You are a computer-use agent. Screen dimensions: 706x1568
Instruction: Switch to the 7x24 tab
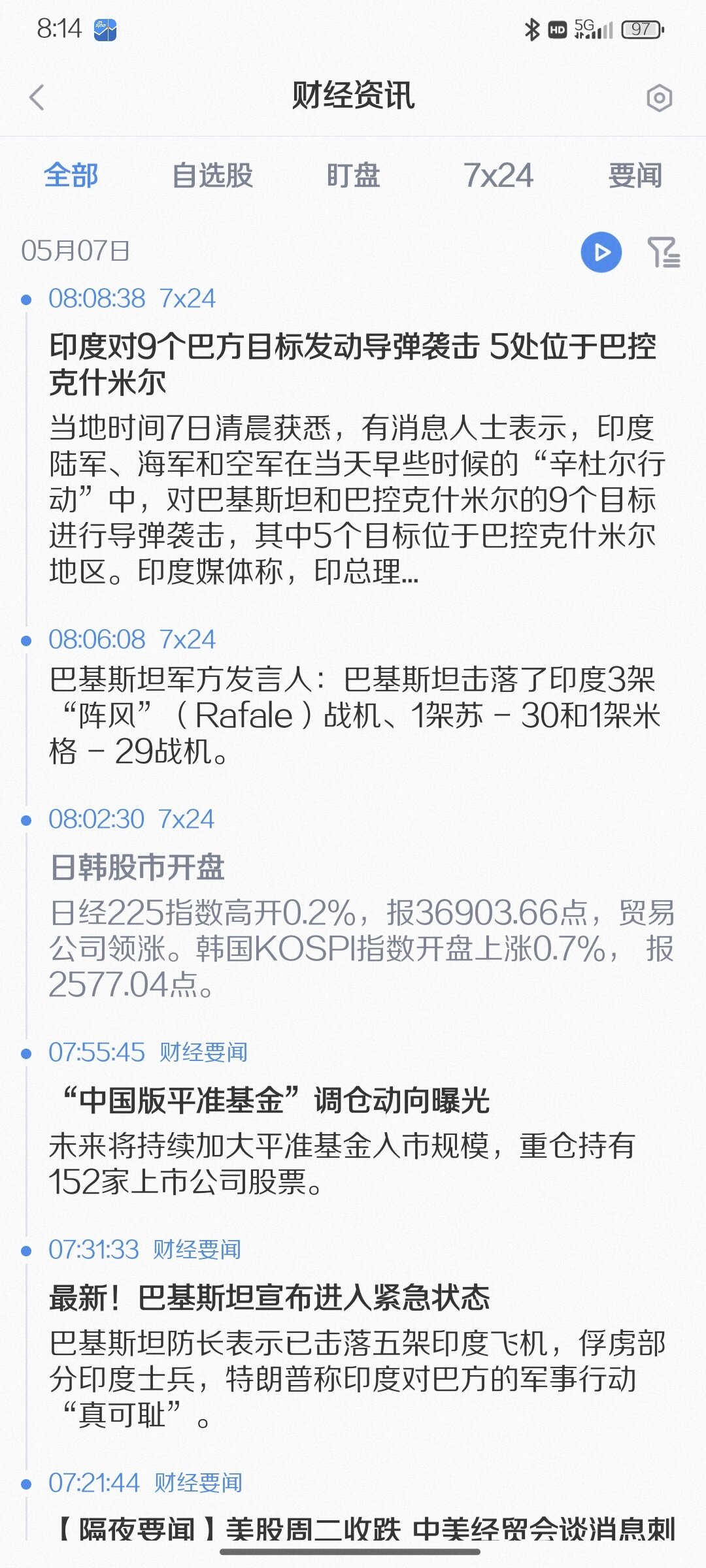(498, 175)
